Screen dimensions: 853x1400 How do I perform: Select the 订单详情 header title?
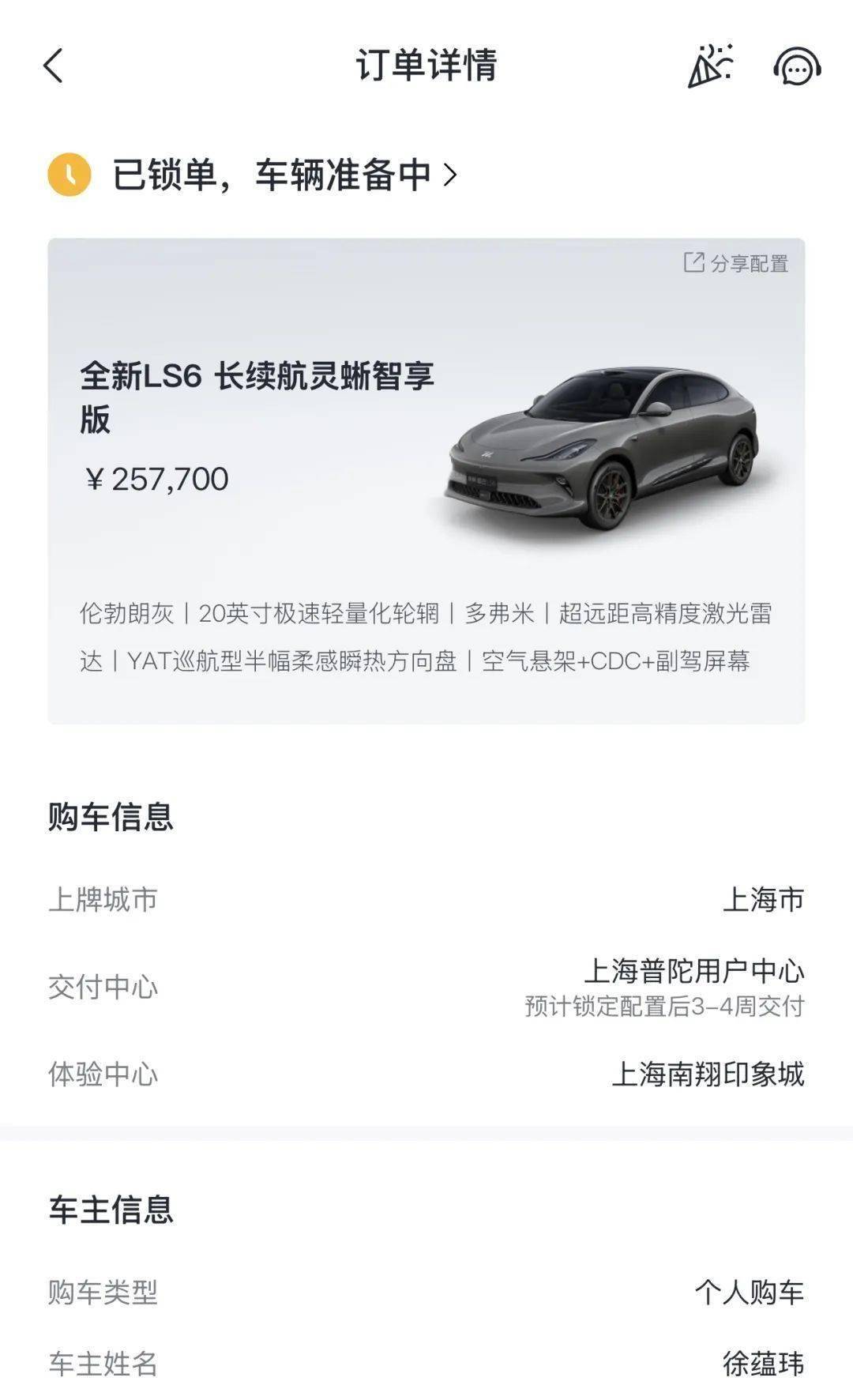point(426,67)
